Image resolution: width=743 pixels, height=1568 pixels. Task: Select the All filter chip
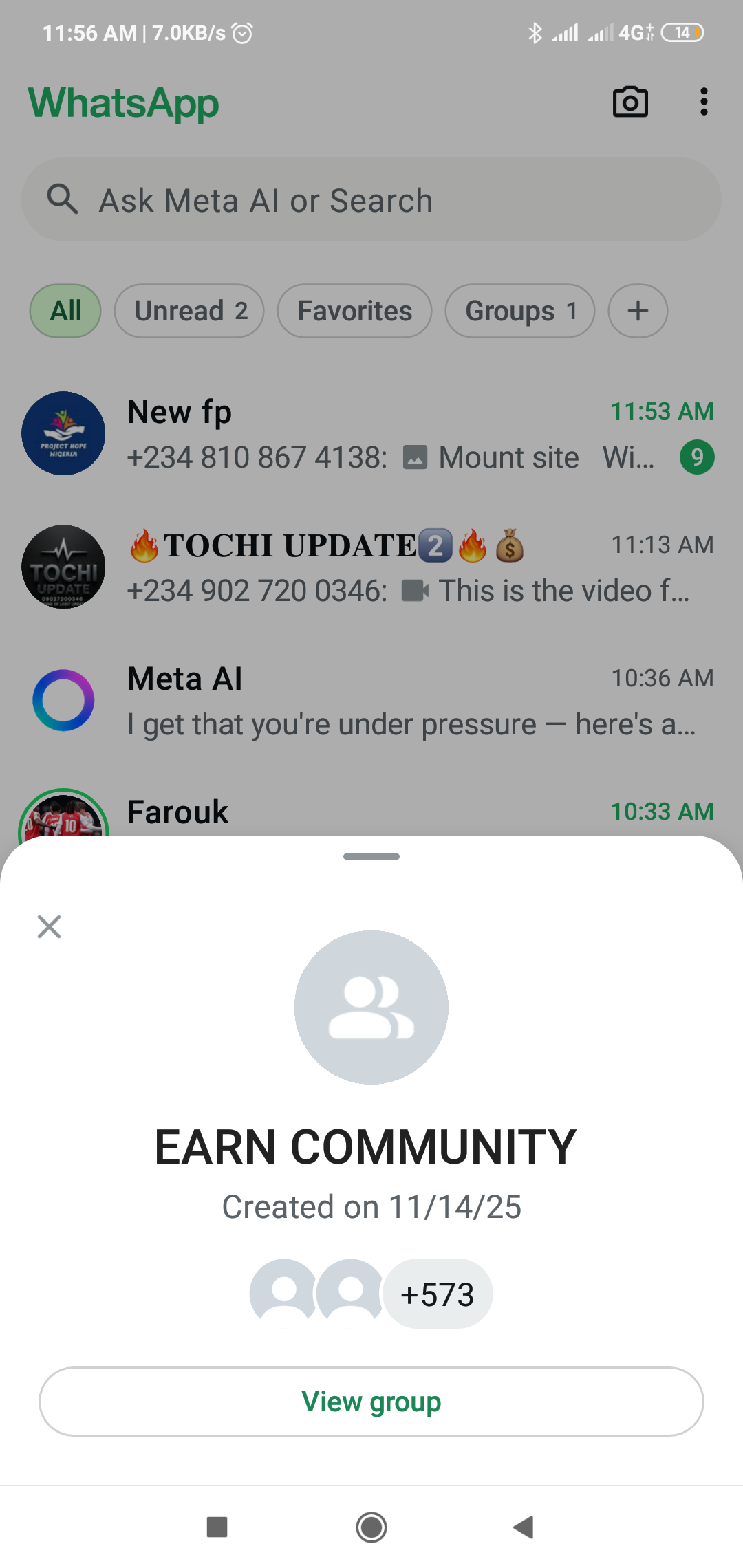(x=65, y=311)
